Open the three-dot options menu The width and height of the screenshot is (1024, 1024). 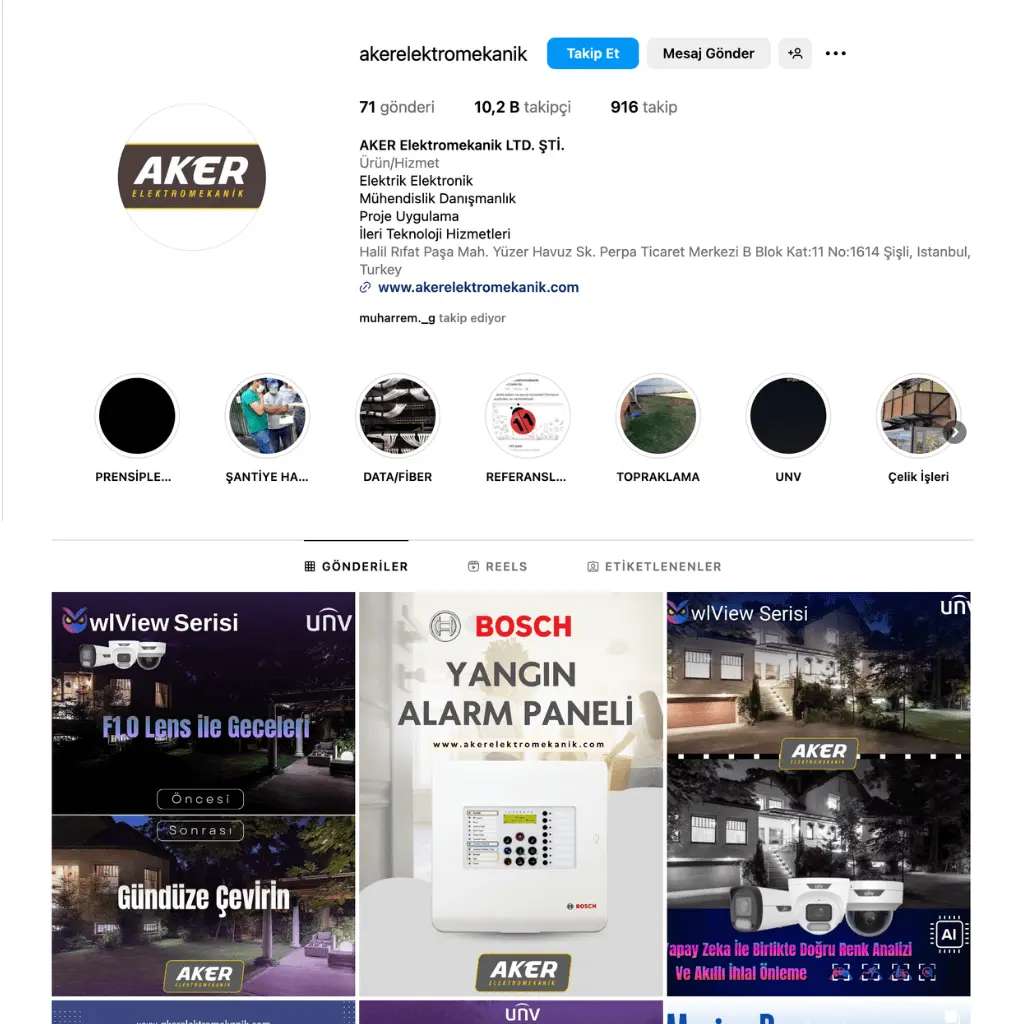836,54
